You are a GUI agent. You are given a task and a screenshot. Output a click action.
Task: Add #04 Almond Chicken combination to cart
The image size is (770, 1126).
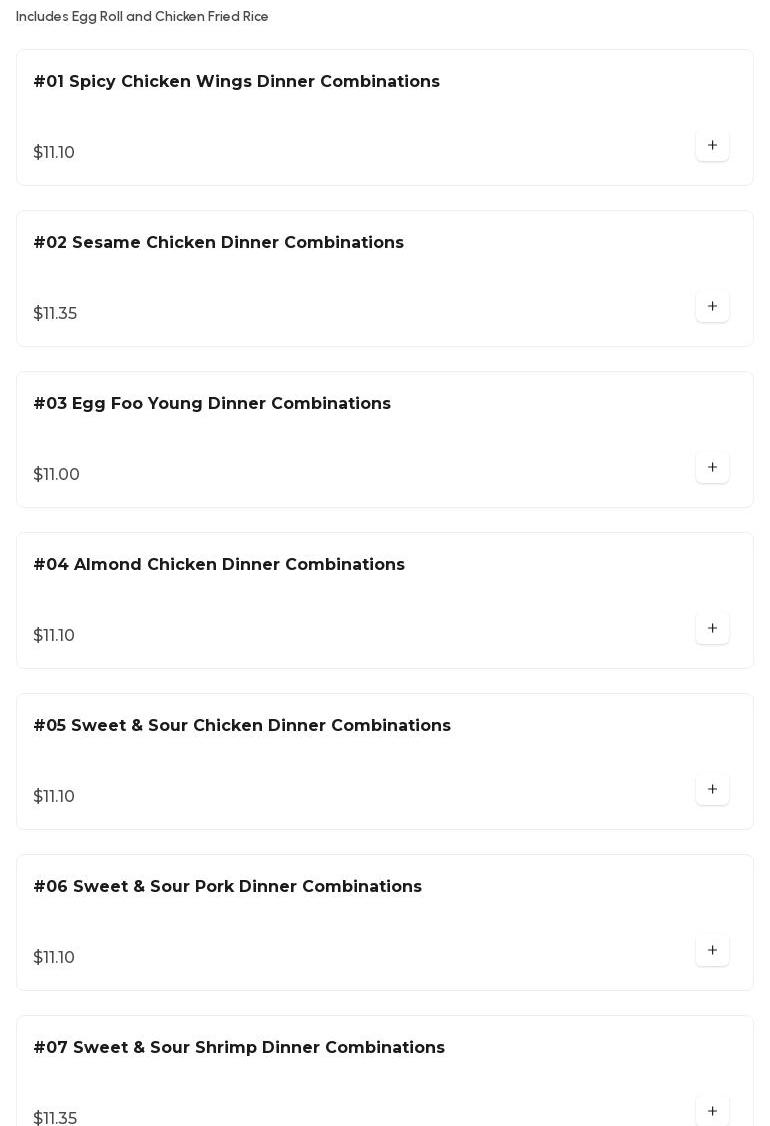(712, 629)
